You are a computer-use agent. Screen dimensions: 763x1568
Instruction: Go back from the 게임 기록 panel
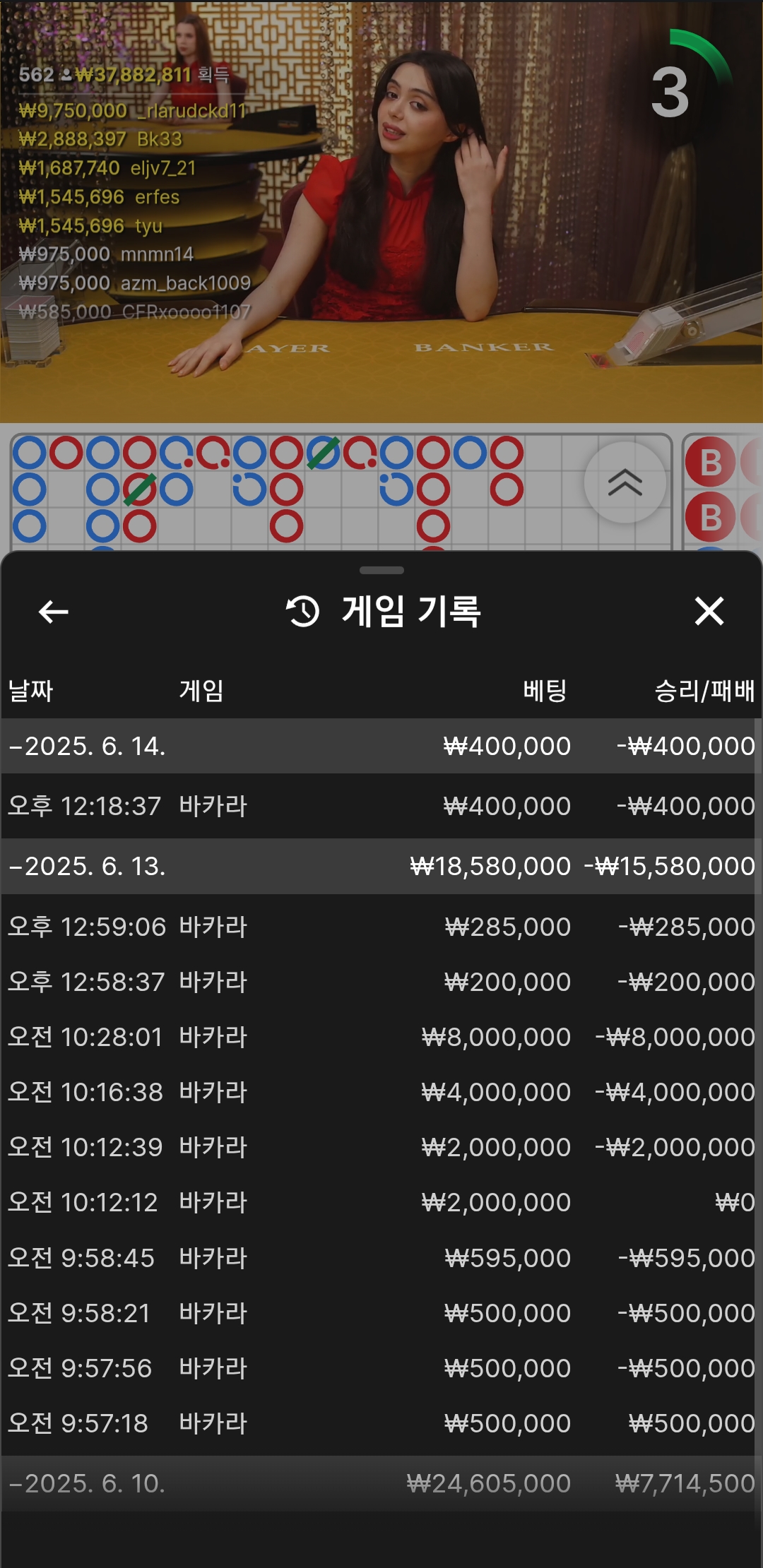[x=54, y=612]
